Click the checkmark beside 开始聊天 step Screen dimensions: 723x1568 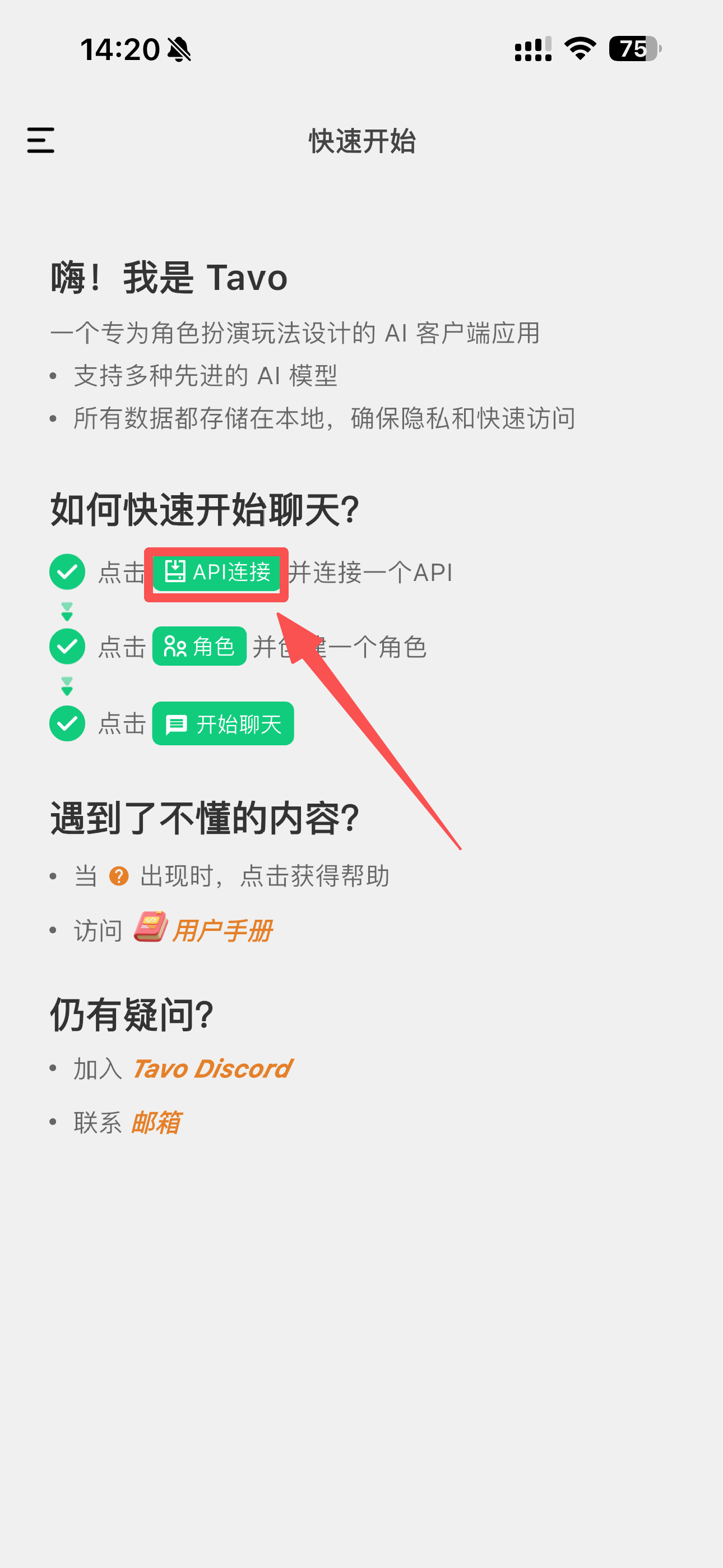(67, 723)
